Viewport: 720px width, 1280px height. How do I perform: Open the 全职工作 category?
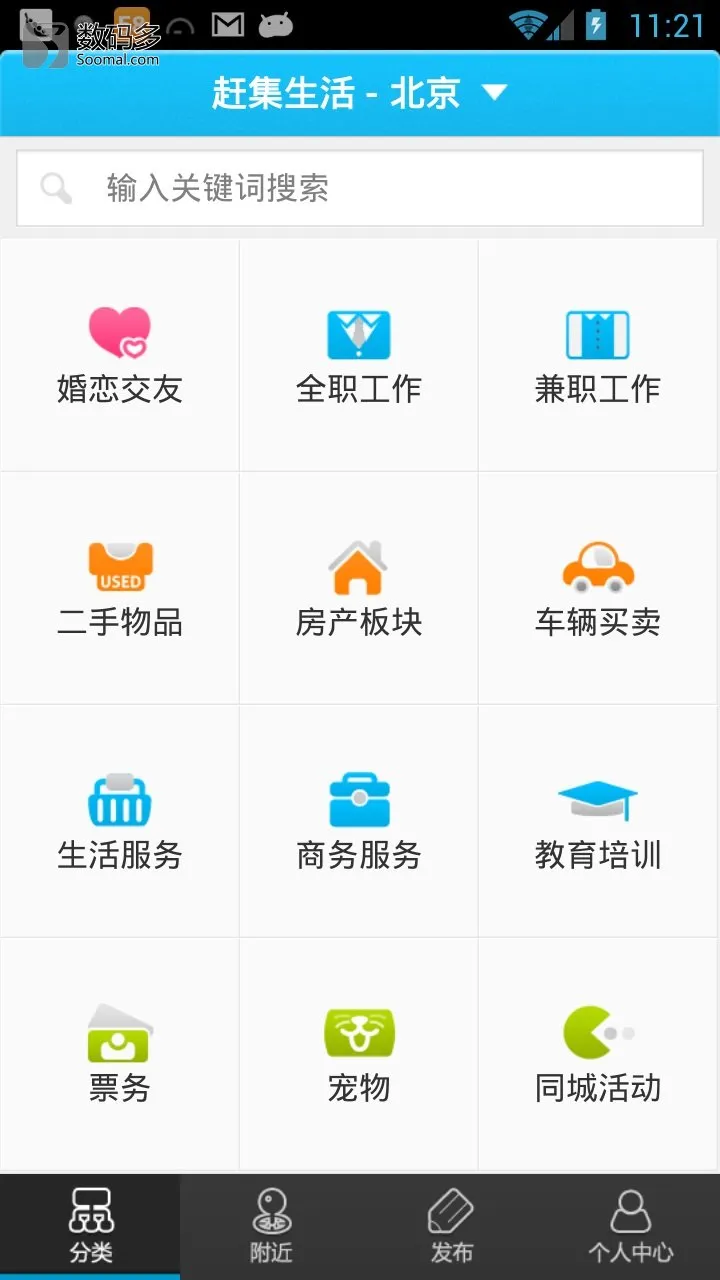pos(359,355)
